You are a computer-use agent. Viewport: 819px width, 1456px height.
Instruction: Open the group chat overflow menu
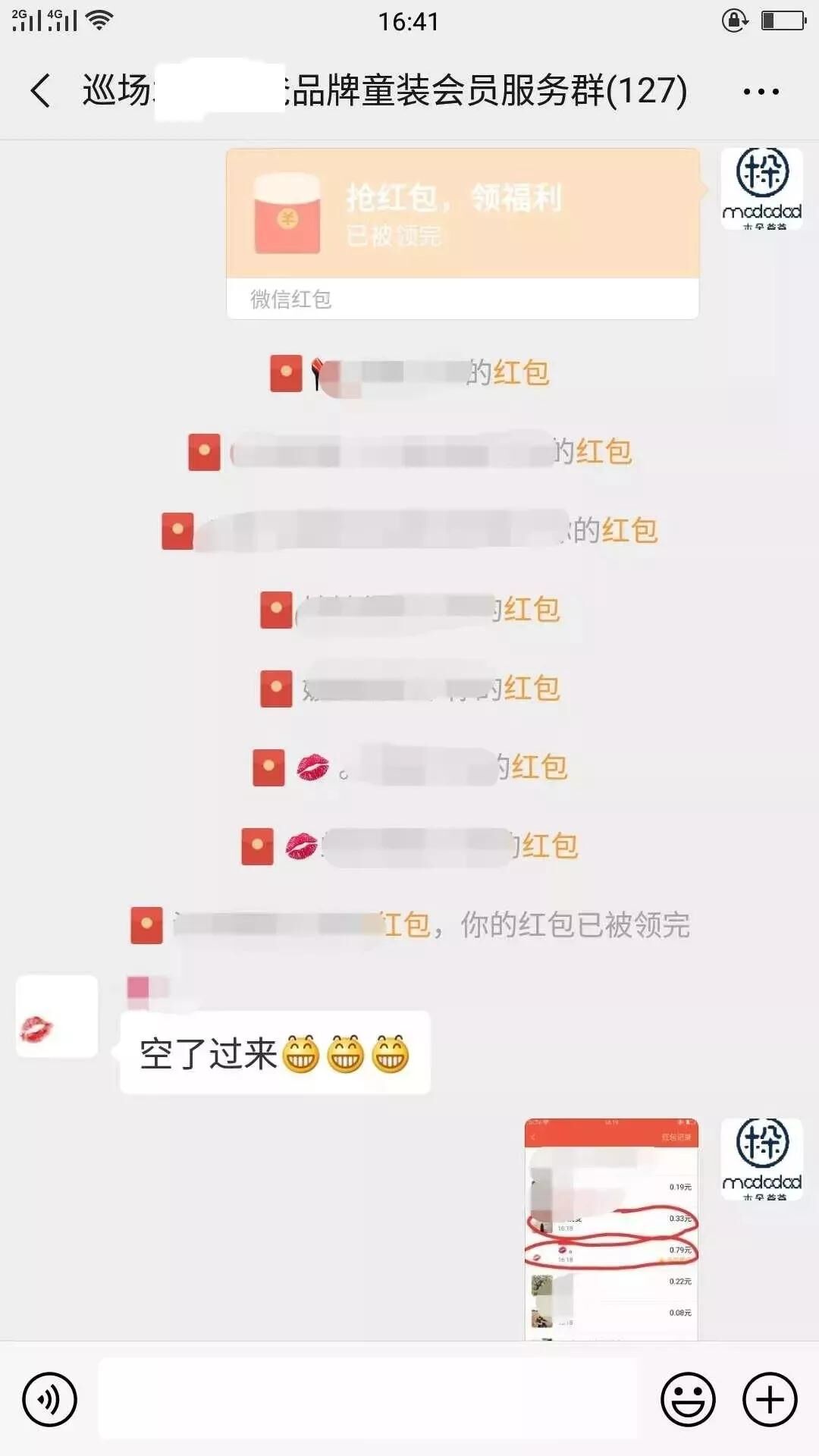click(x=761, y=92)
